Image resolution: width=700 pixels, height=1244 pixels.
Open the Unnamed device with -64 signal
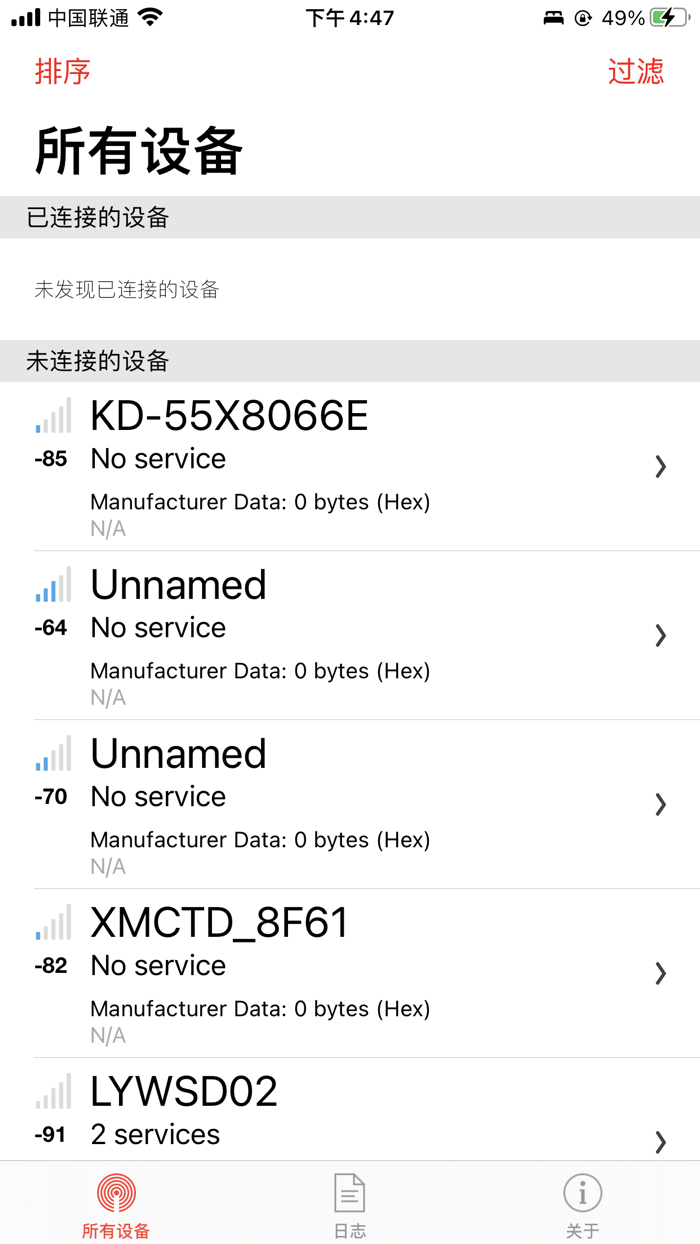(350, 635)
